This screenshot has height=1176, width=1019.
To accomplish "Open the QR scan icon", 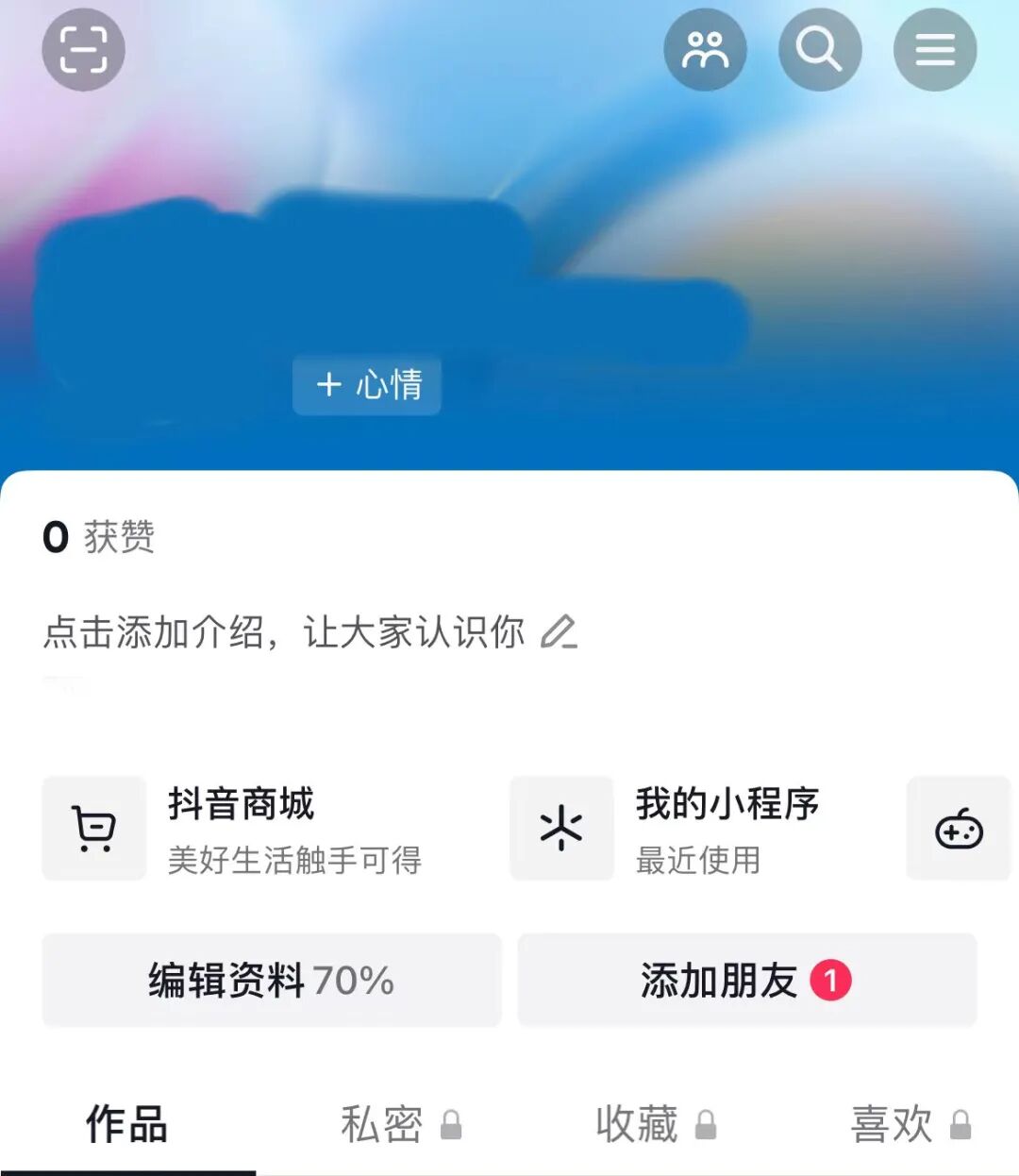I will coord(83,49).
